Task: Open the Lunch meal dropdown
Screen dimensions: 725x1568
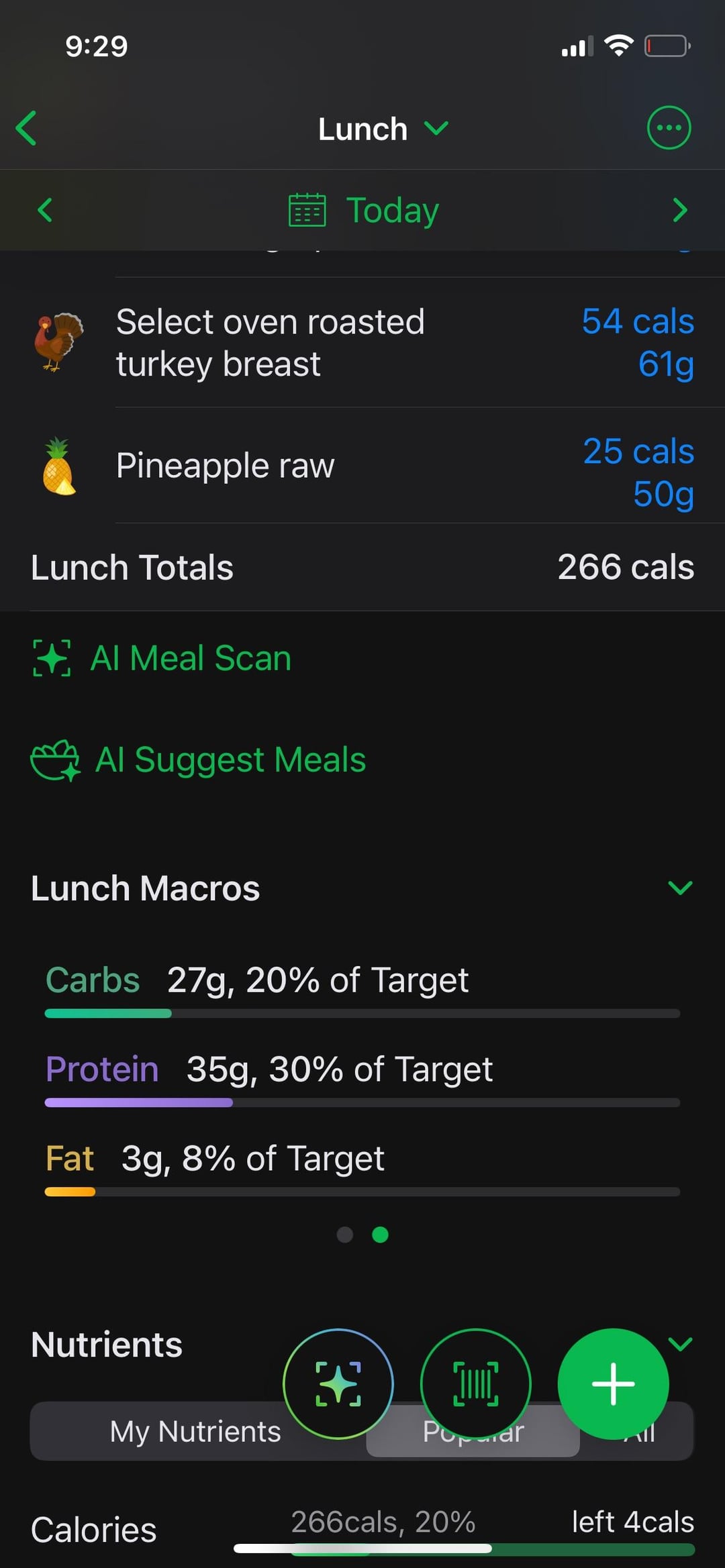Action: (x=383, y=128)
